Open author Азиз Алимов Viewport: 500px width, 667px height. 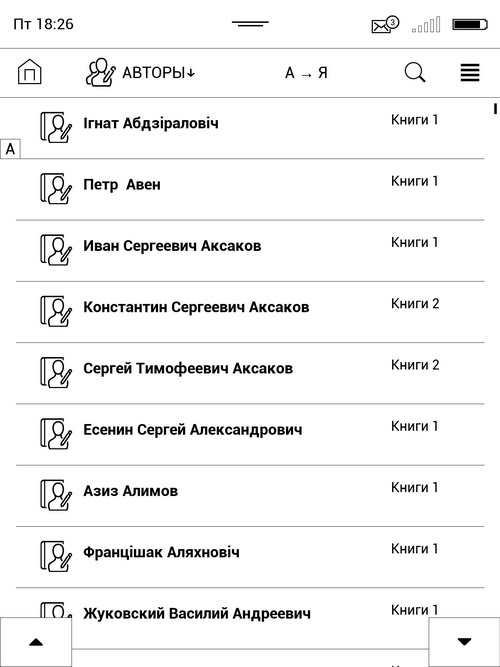[250, 496]
